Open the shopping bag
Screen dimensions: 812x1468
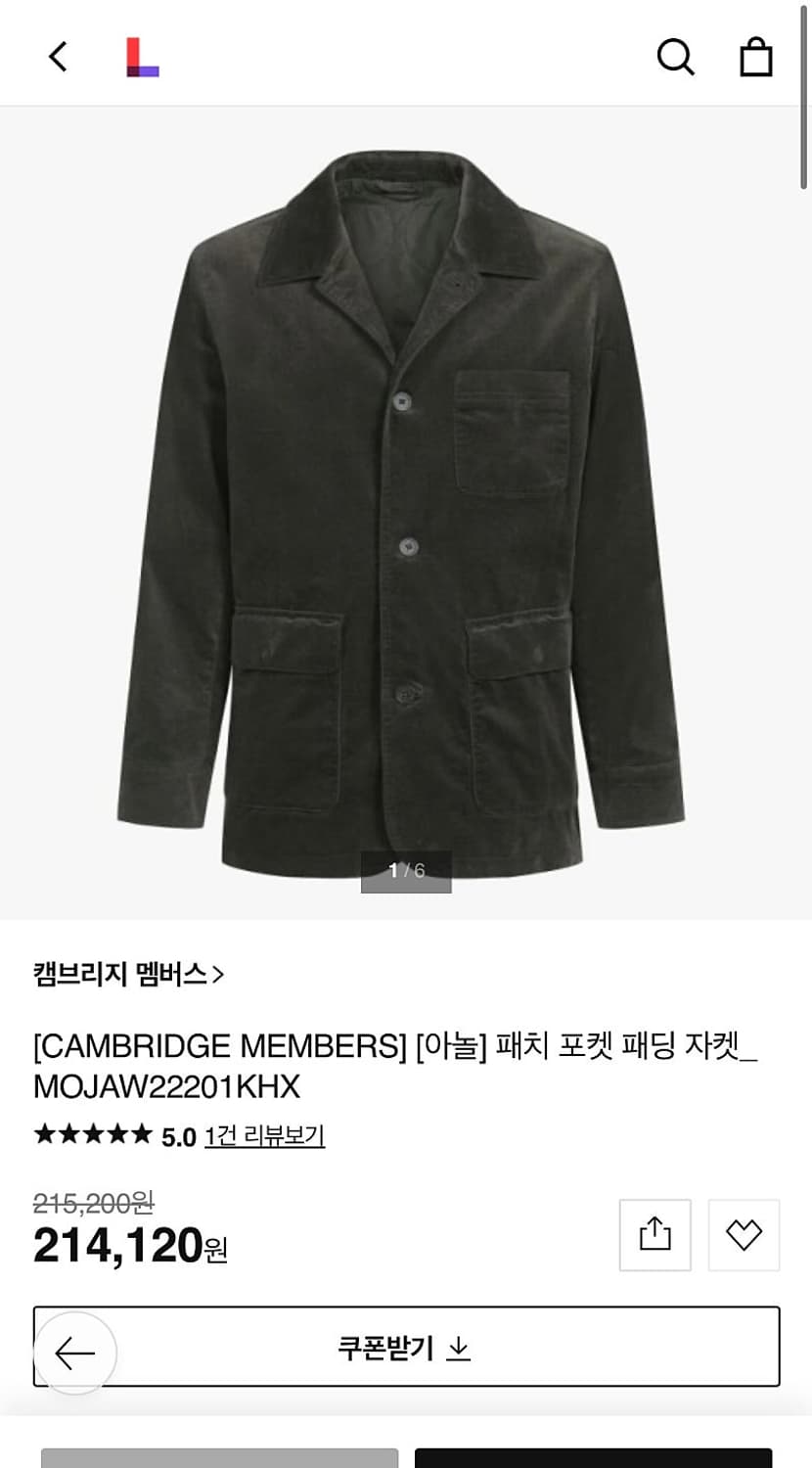[x=755, y=57]
